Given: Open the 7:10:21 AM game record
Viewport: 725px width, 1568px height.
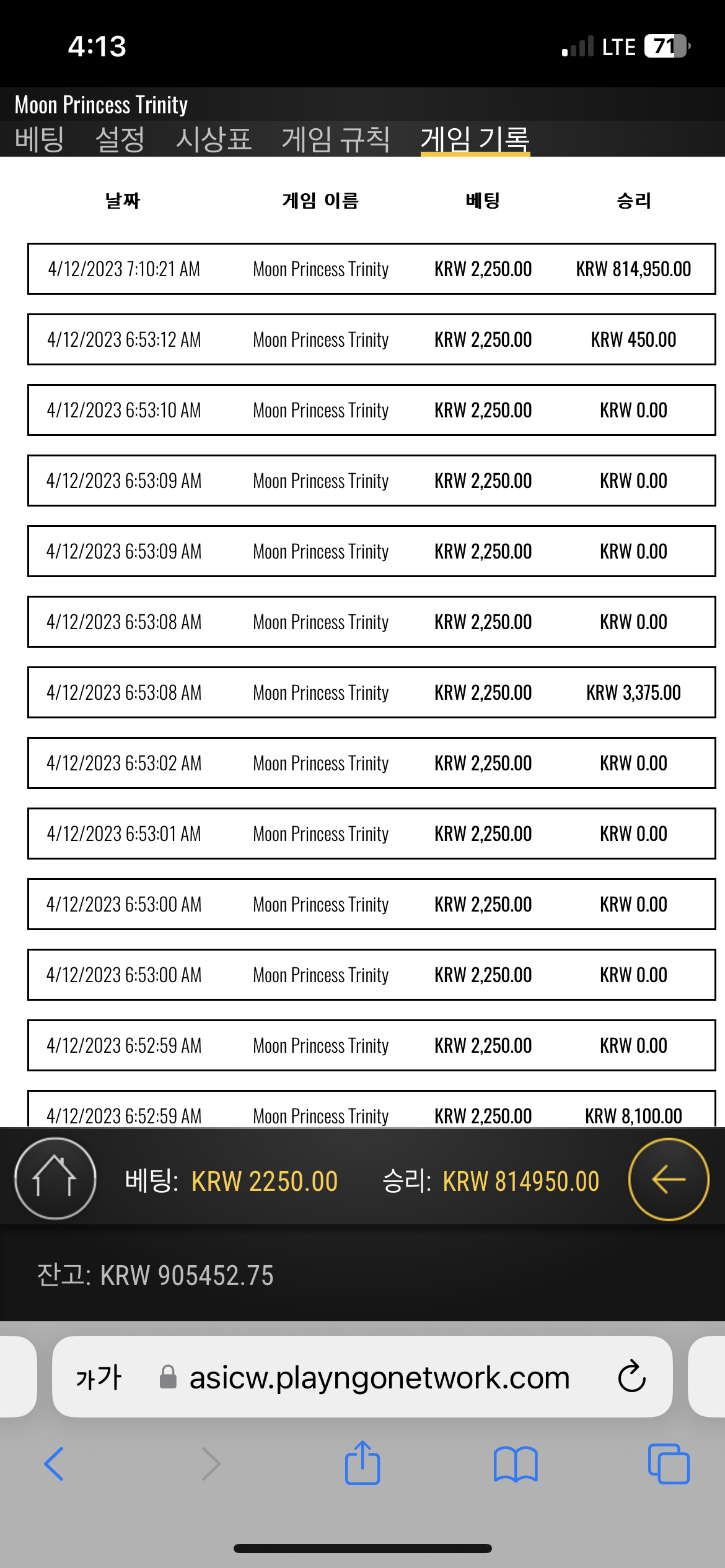Looking at the screenshot, I should (372, 269).
